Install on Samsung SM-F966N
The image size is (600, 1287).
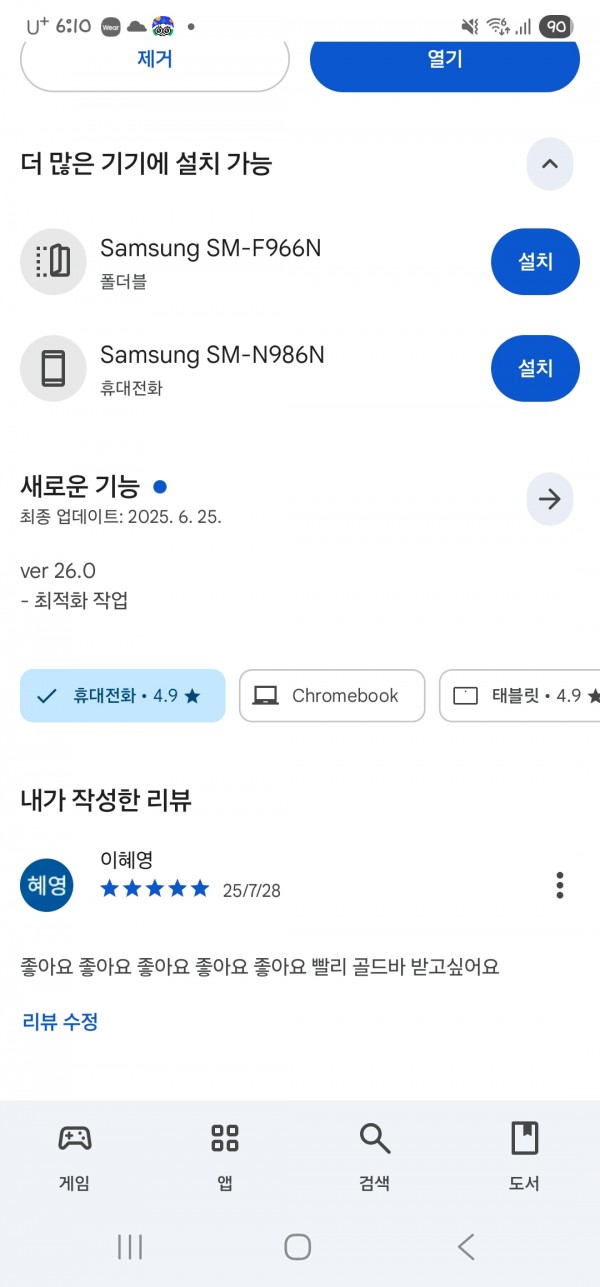535,262
